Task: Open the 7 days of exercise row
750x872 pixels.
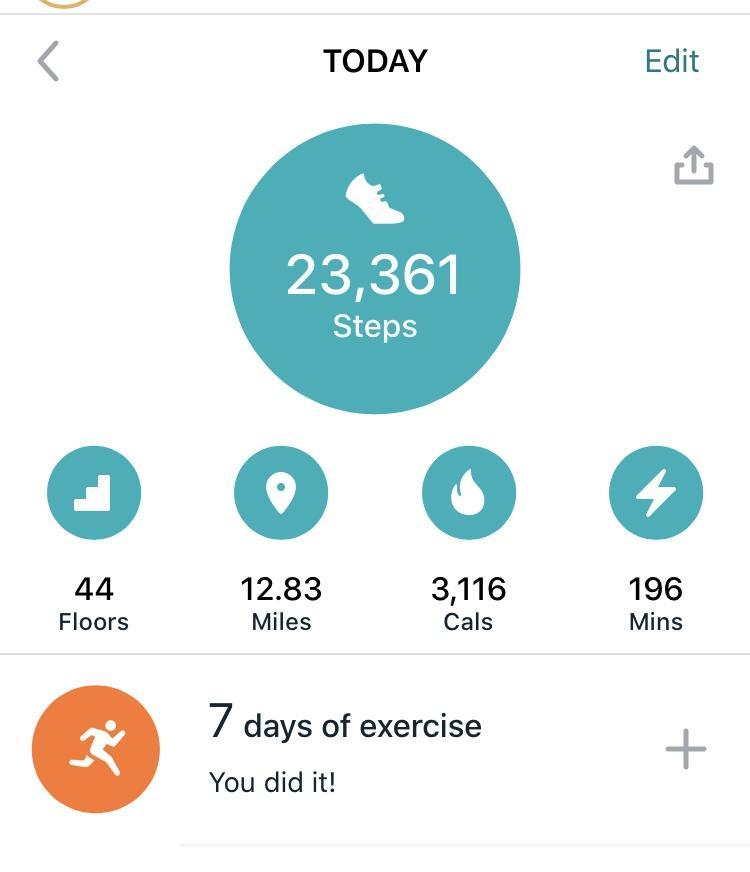Action: coord(344,748)
